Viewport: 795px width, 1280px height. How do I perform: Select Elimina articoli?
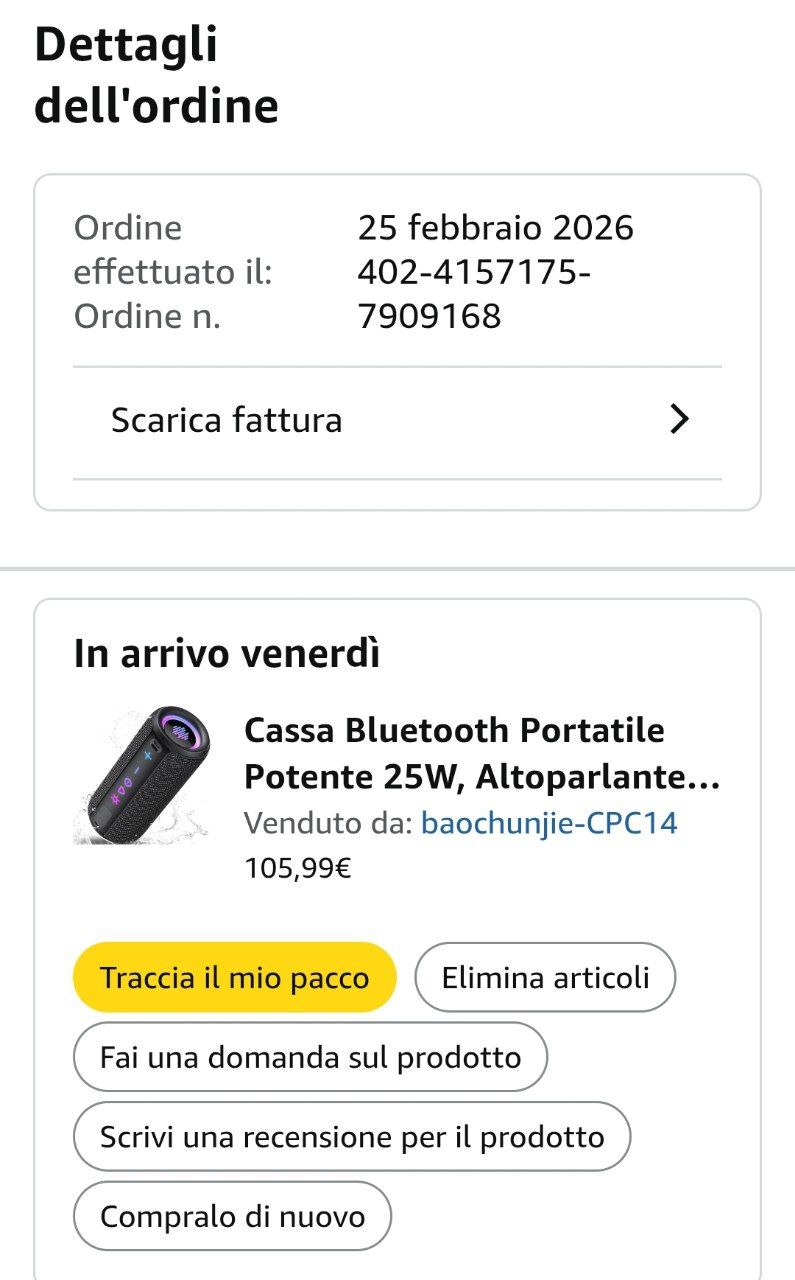point(545,977)
